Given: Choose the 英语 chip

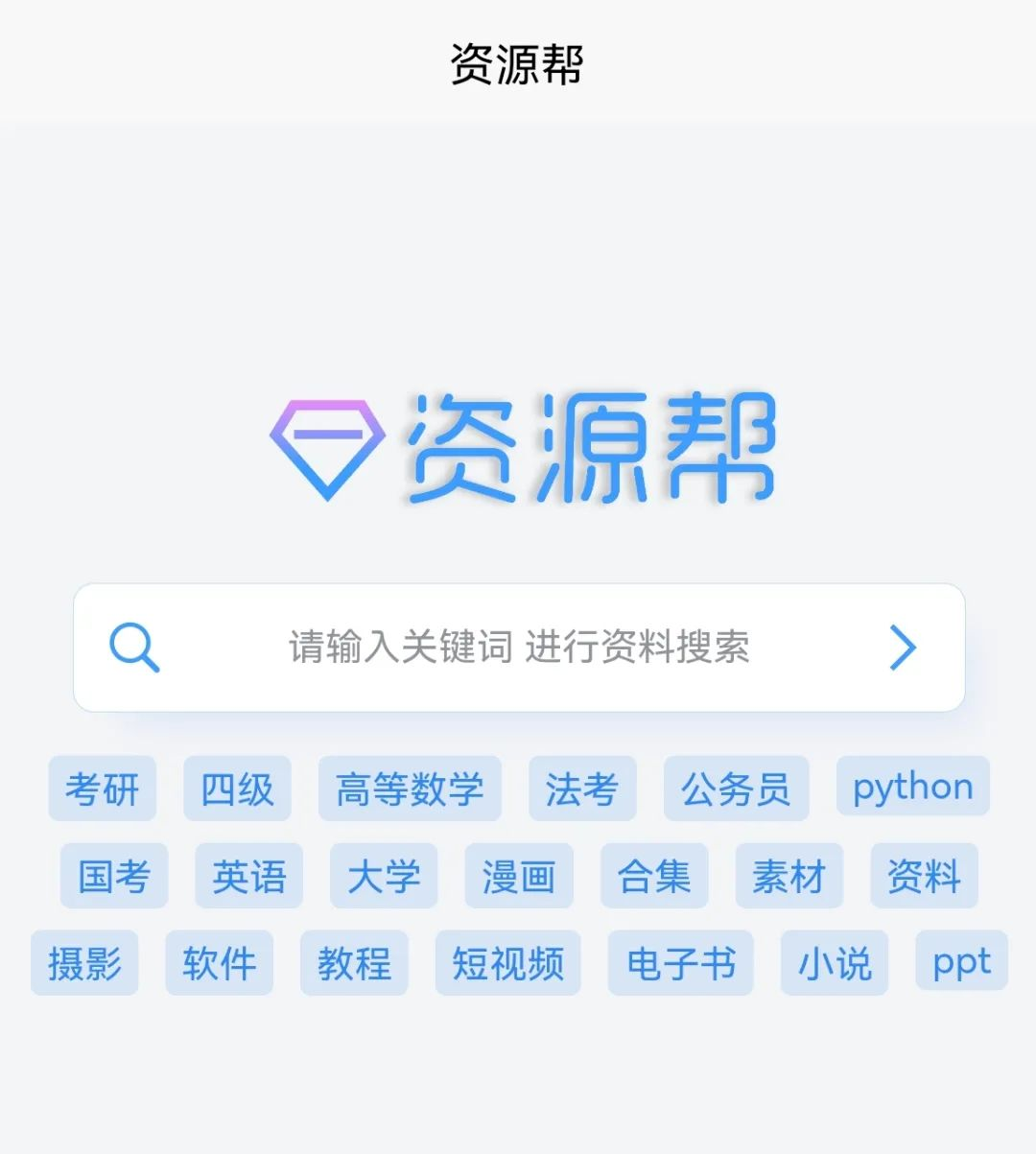Looking at the screenshot, I should point(249,876).
